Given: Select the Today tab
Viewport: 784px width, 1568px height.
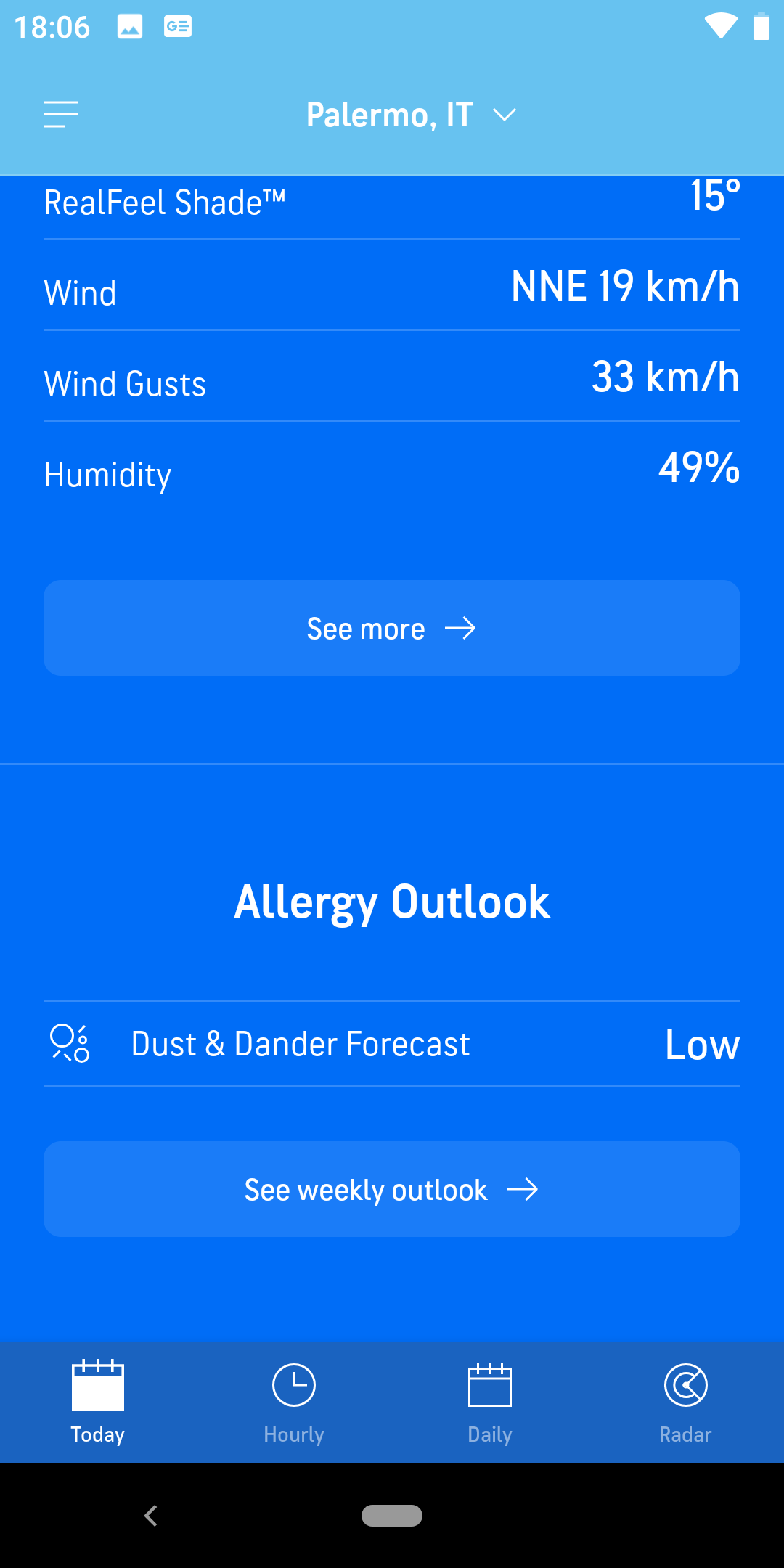Looking at the screenshot, I should [98, 1401].
